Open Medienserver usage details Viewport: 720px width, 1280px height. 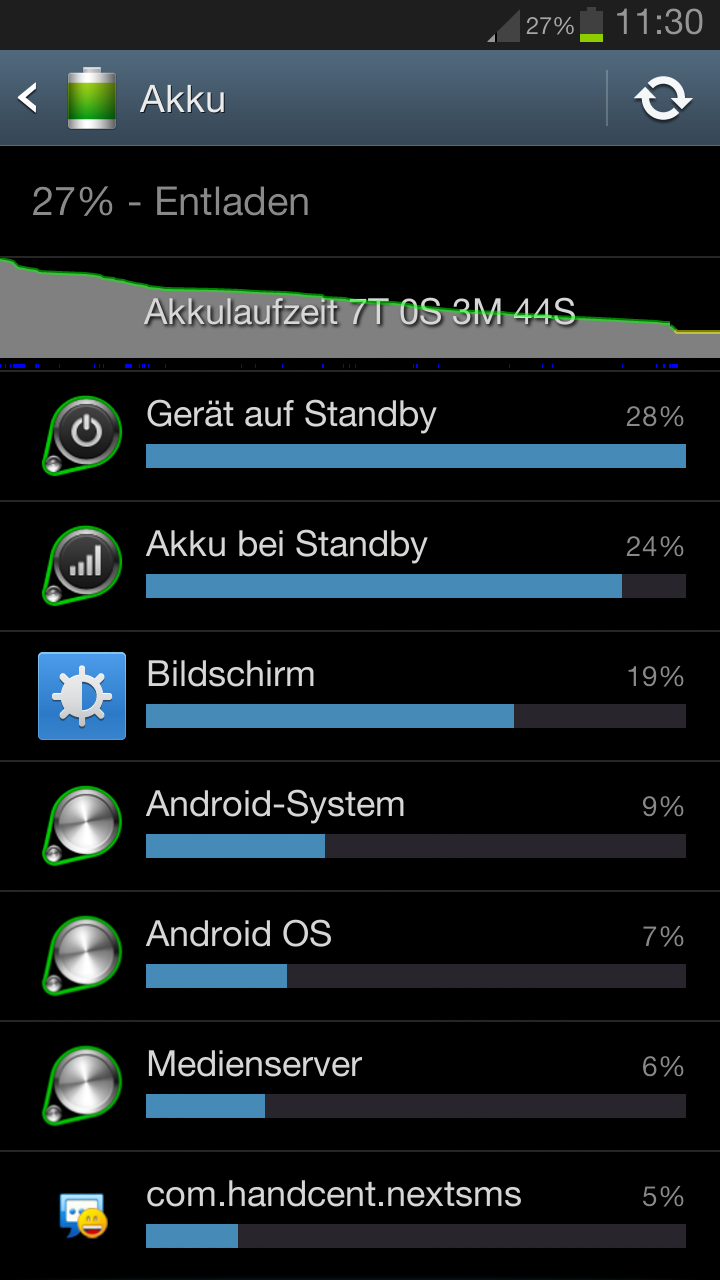pos(360,1086)
